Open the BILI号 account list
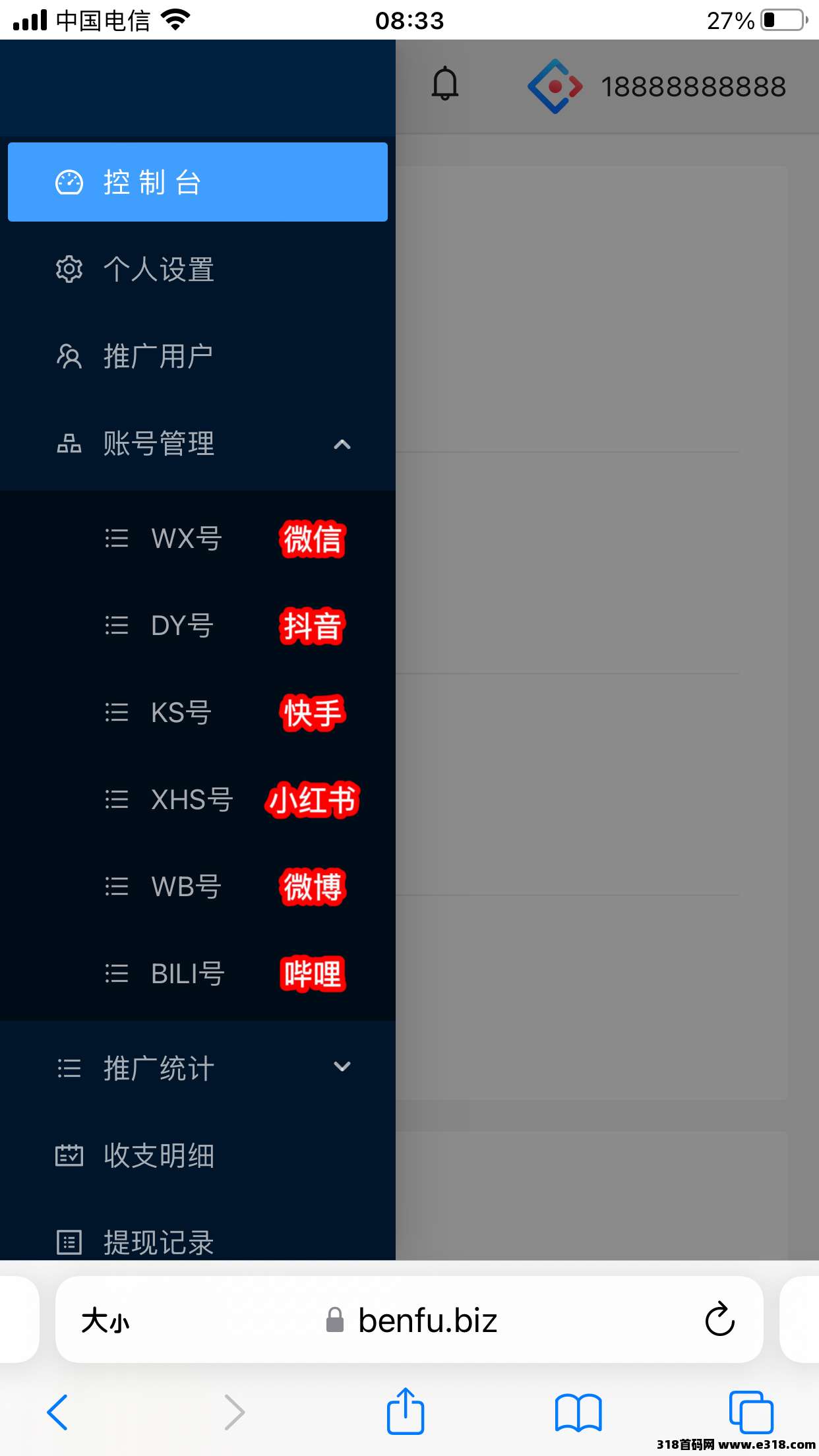This screenshot has height=1456, width=819. 188,974
